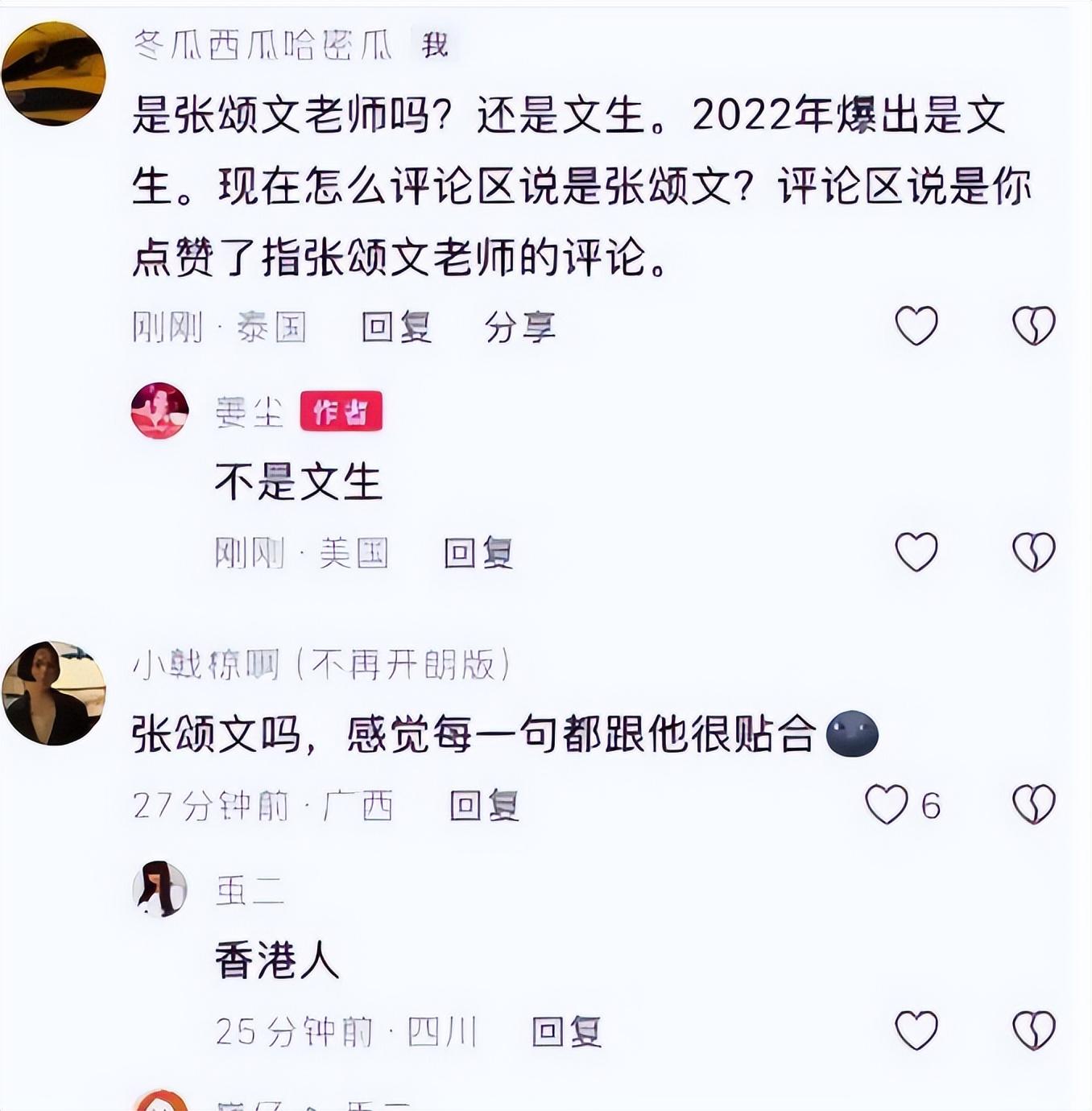Like the 张颂文吗 comment with 6 likes

point(887,804)
